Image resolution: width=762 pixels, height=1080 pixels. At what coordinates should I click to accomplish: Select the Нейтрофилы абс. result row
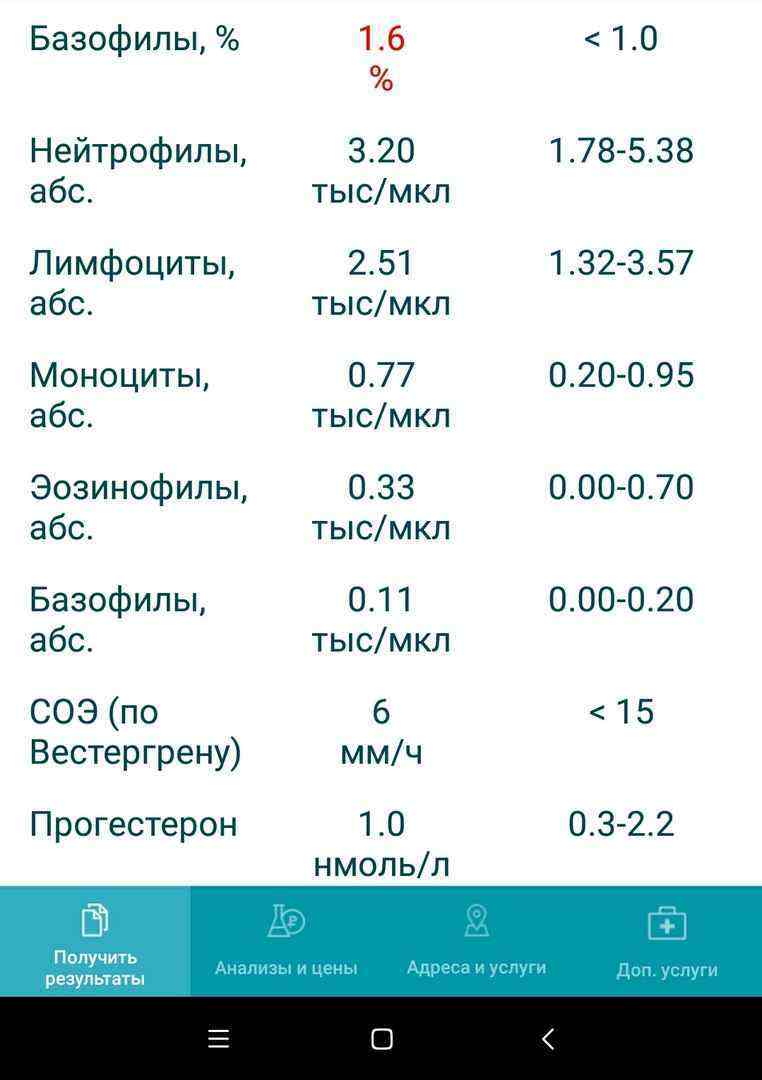pos(380,170)
